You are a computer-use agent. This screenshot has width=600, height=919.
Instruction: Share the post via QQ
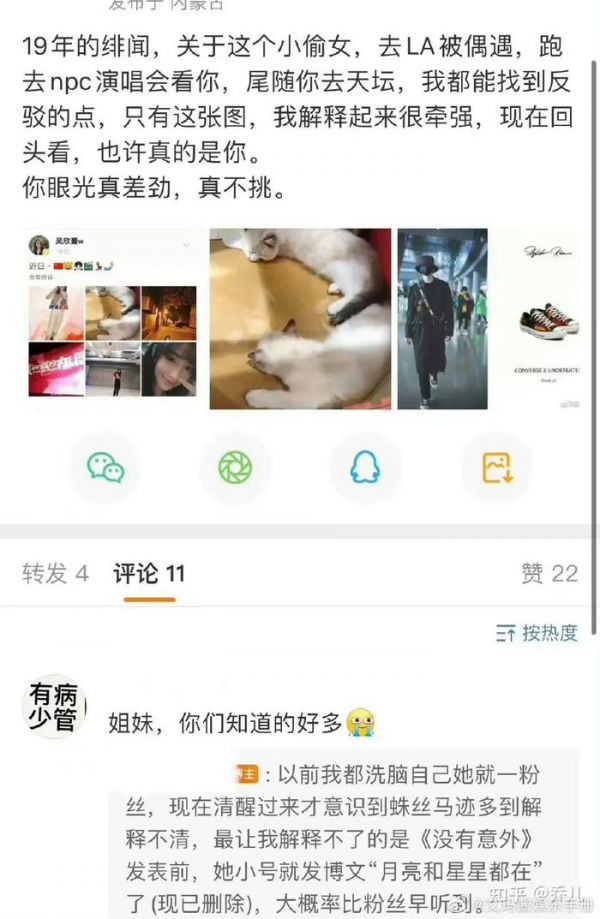(365, 467)
